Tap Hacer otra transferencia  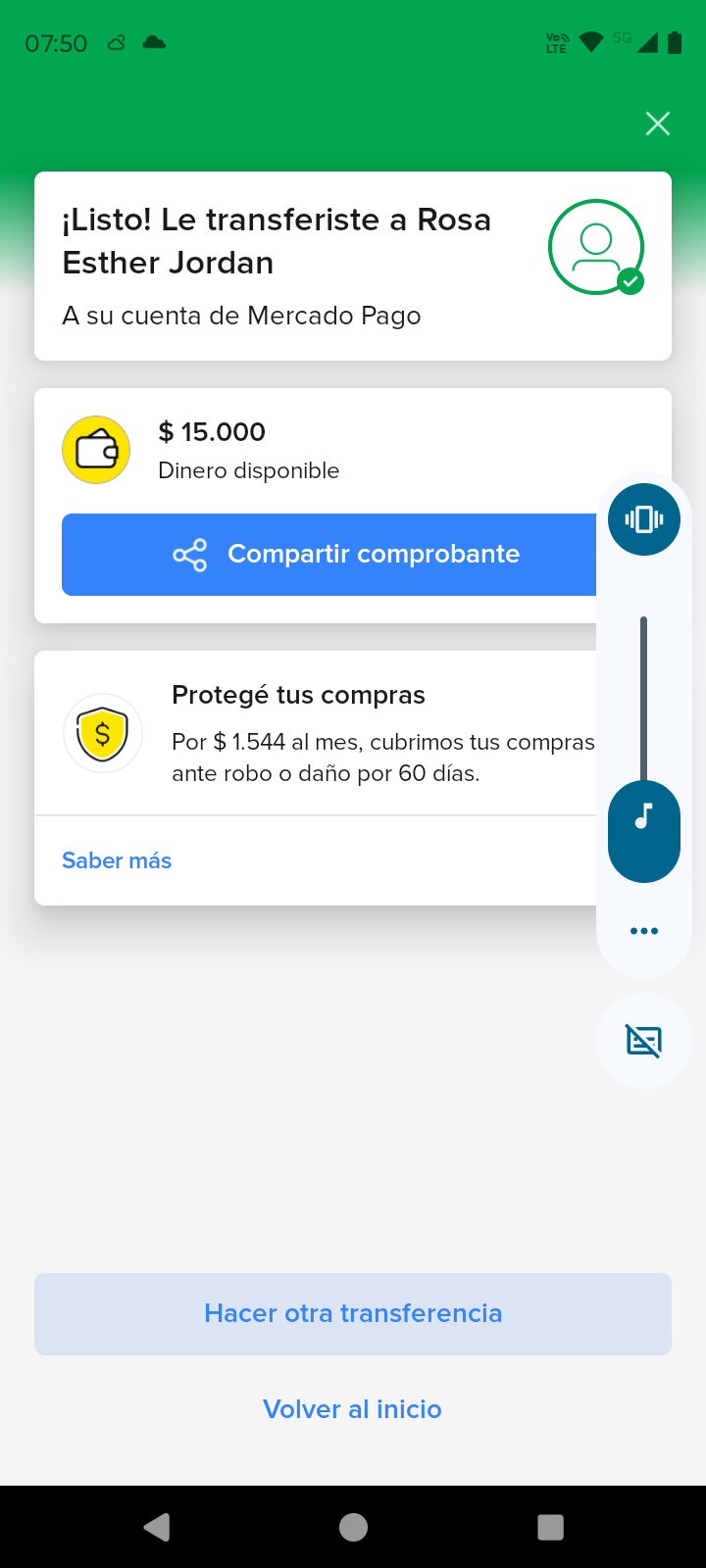pos(353,1313)
